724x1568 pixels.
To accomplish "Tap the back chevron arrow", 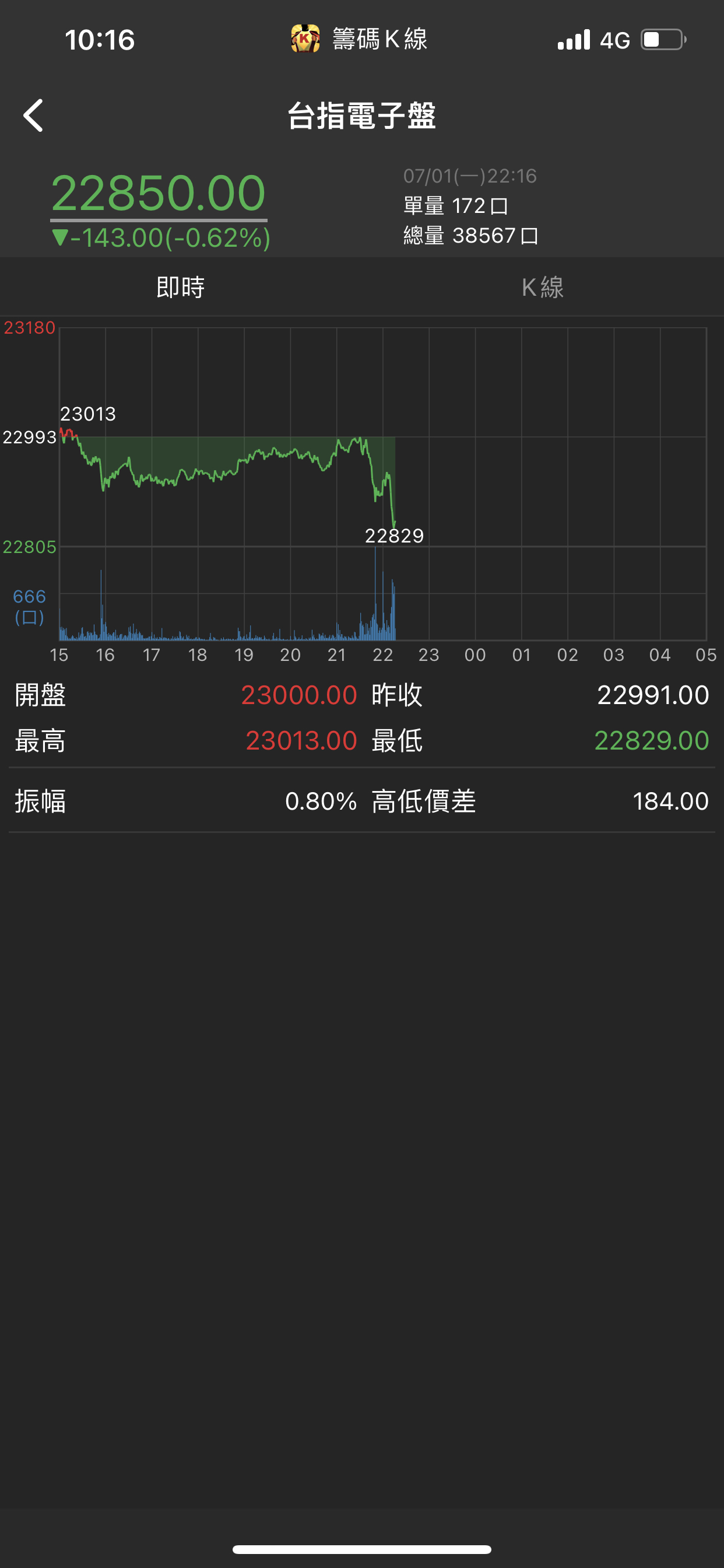I will (33, 116).
